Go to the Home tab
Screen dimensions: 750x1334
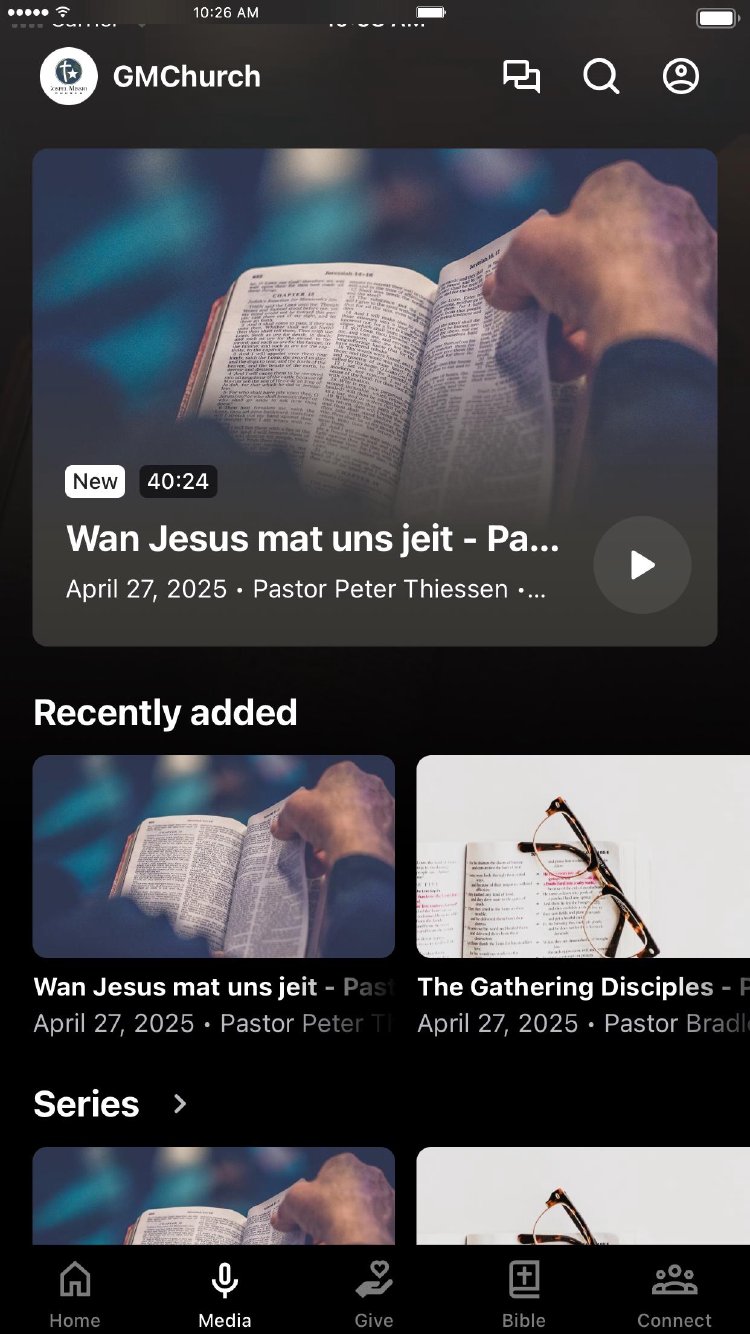pos(75,1294)
